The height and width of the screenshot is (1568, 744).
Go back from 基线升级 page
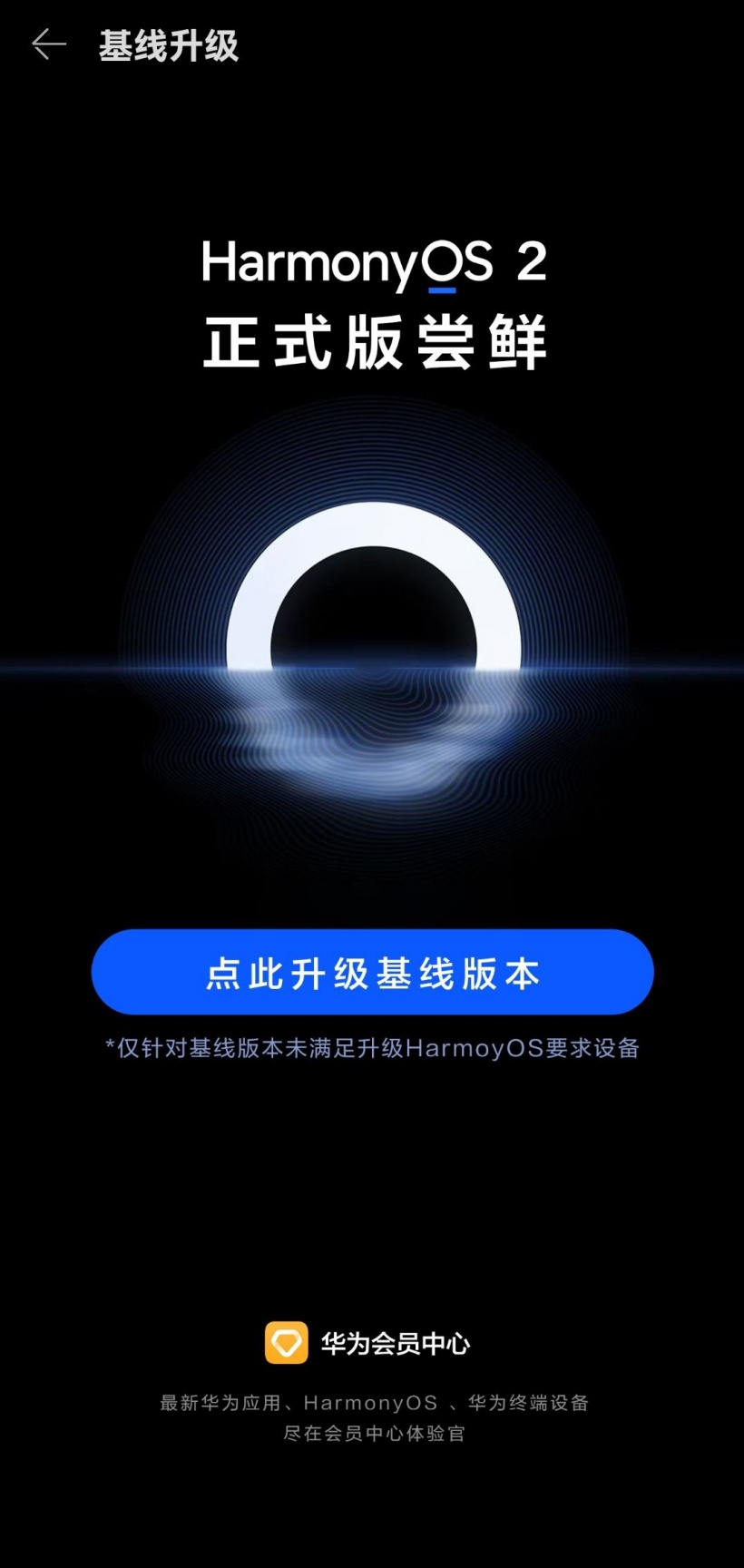pyautogui.click(x=48, y=44)
